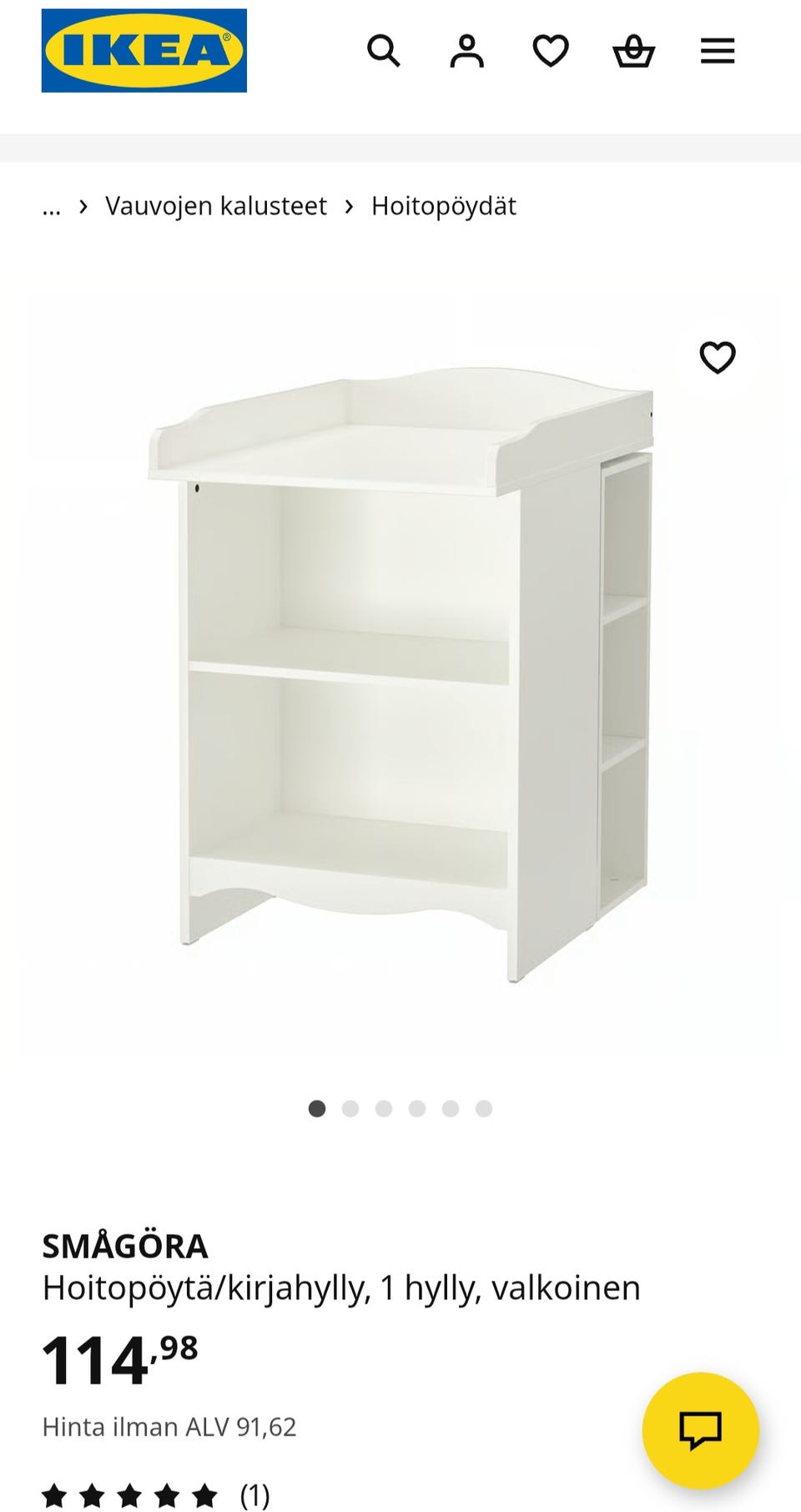The image size is (801, 1512).
Task: Go to the IKEA home page
Action: (144, 51)
